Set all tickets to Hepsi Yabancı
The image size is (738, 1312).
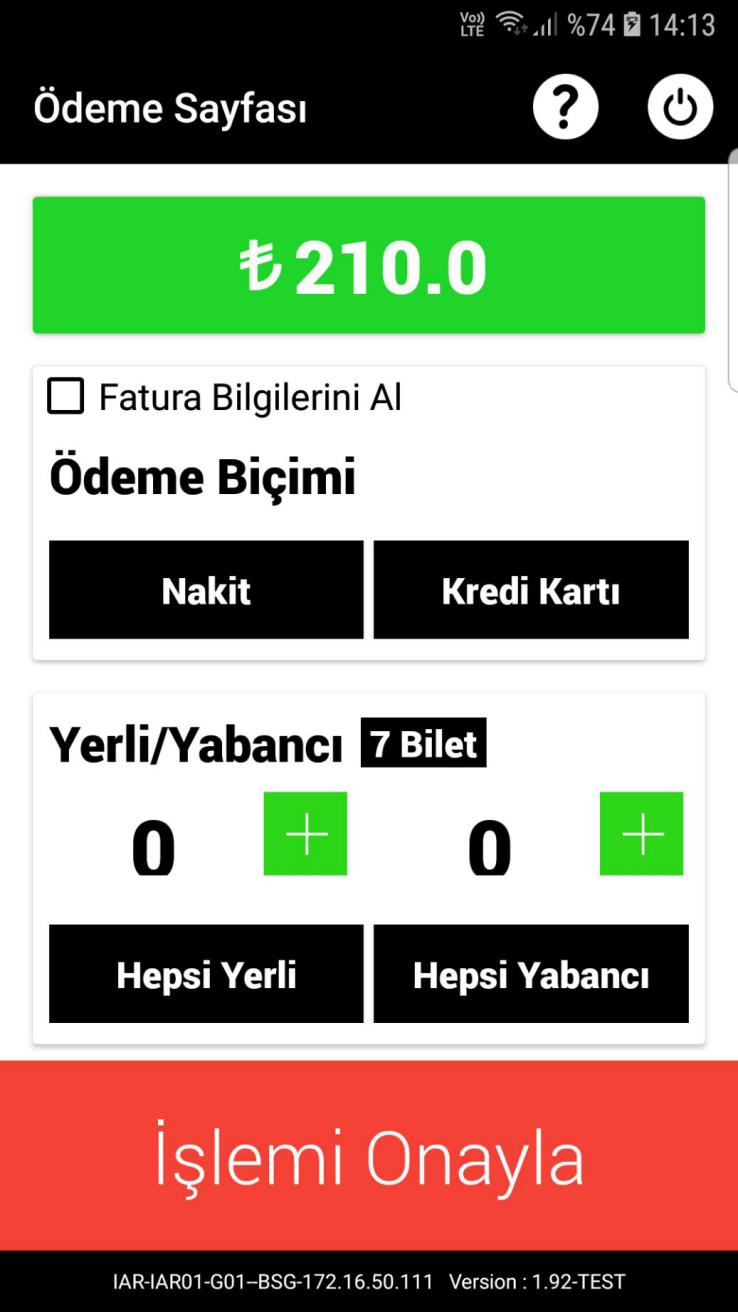tap(531, 974)
